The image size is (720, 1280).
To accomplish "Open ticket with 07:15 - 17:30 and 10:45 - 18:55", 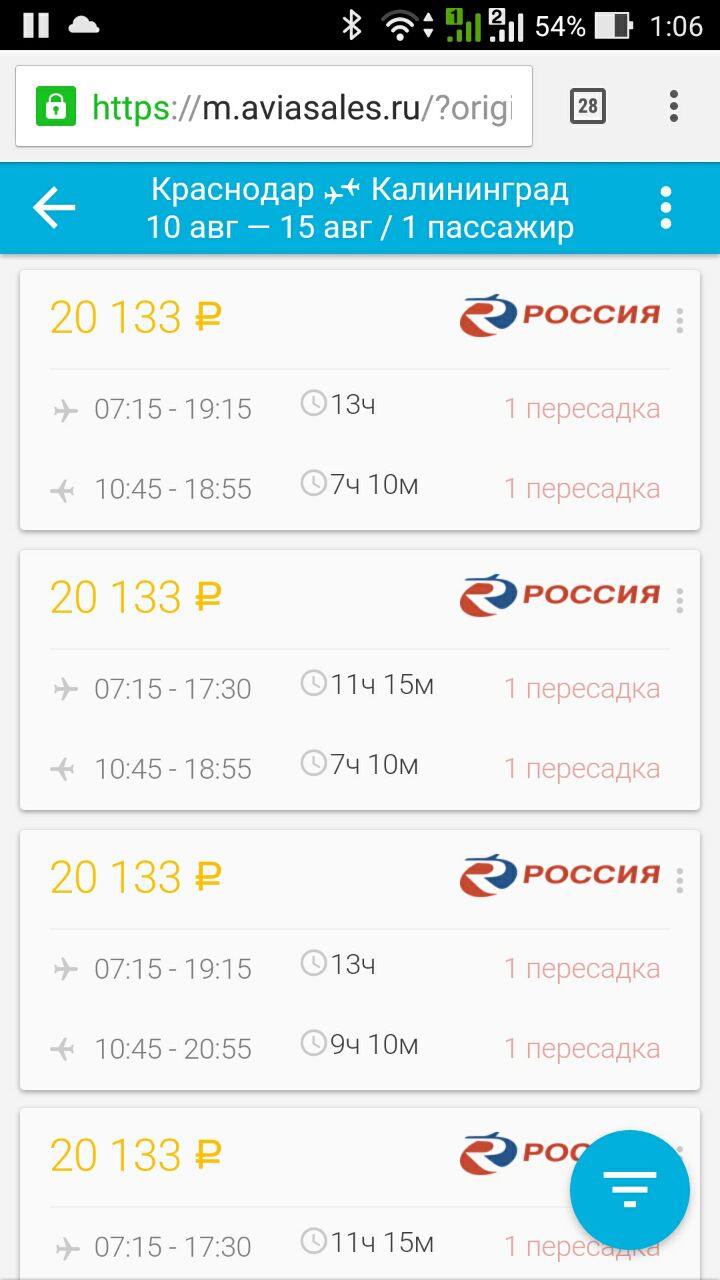I will point(360,680).
